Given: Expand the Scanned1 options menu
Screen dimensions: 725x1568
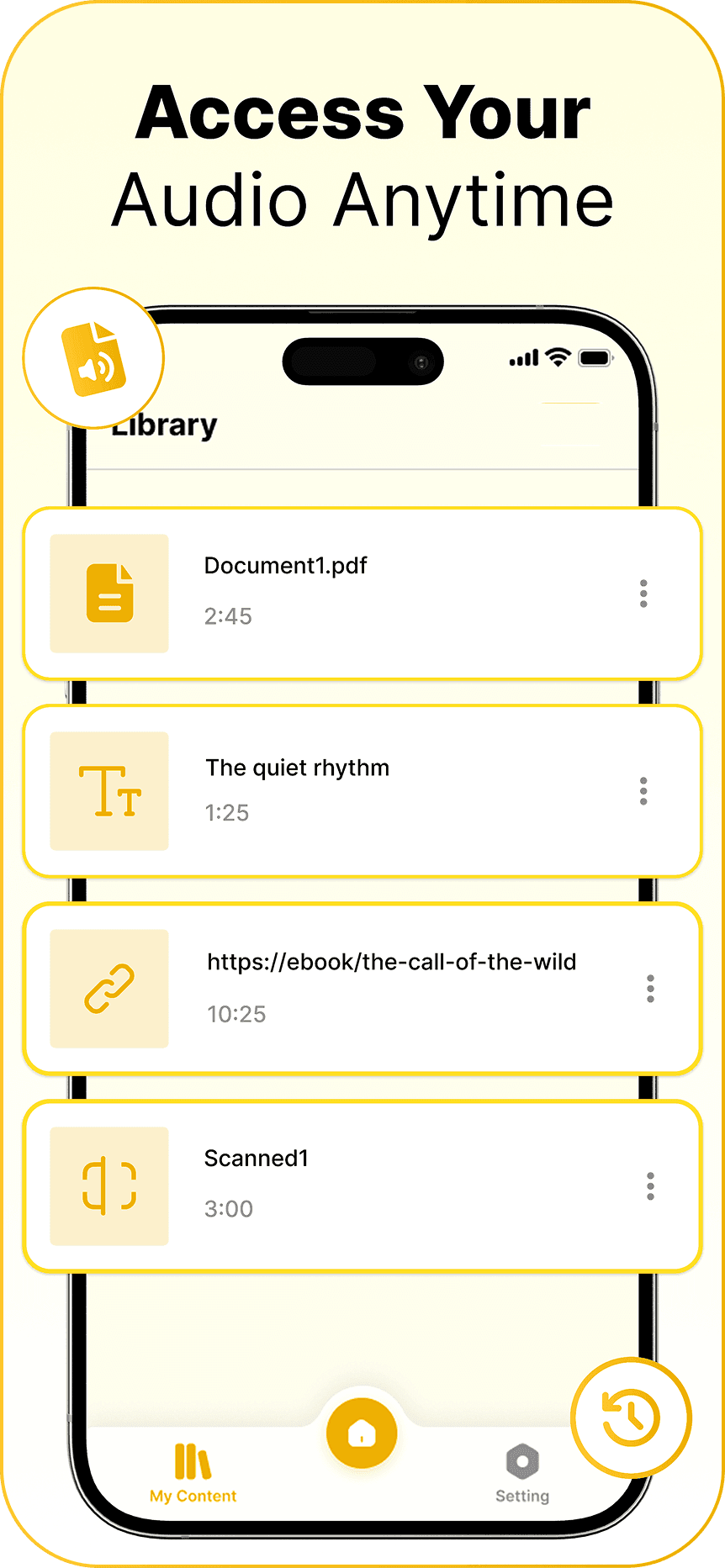Looking at the screenshot, I should coord(650,1185).
